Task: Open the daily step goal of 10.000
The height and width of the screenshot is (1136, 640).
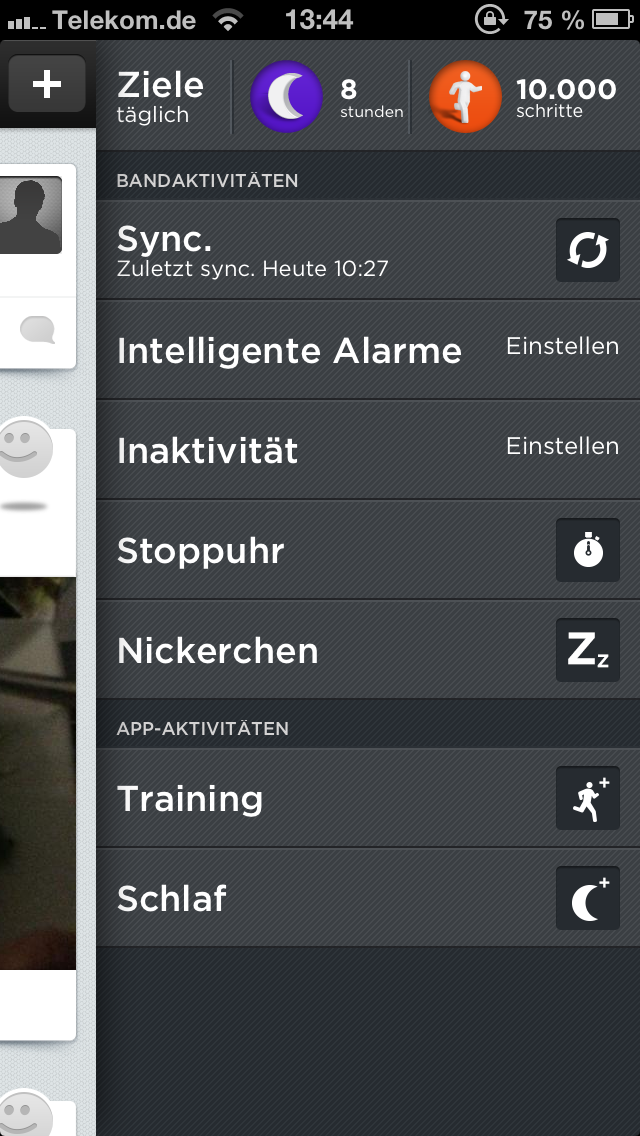Action: (x=522, y=96)
